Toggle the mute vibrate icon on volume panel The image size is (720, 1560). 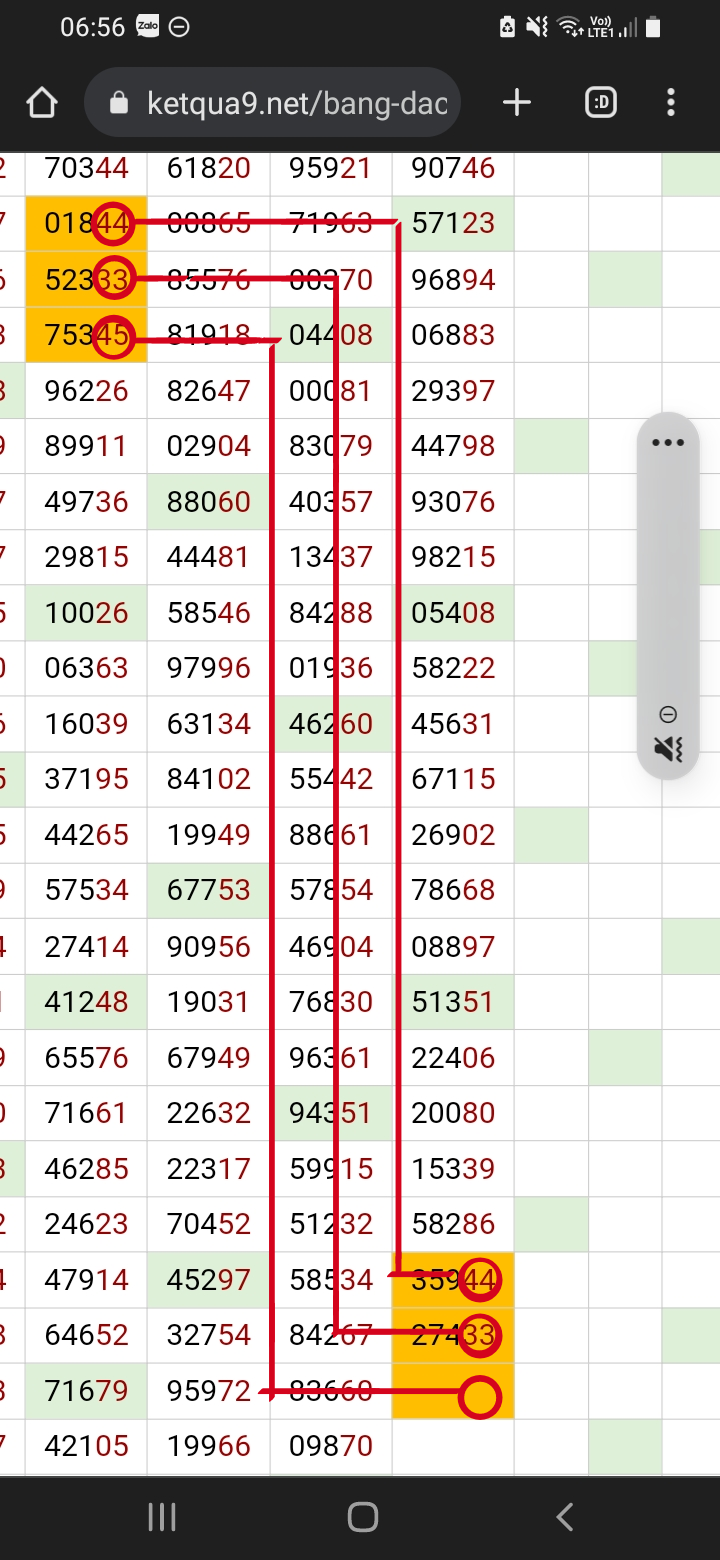tap(667, 748)
